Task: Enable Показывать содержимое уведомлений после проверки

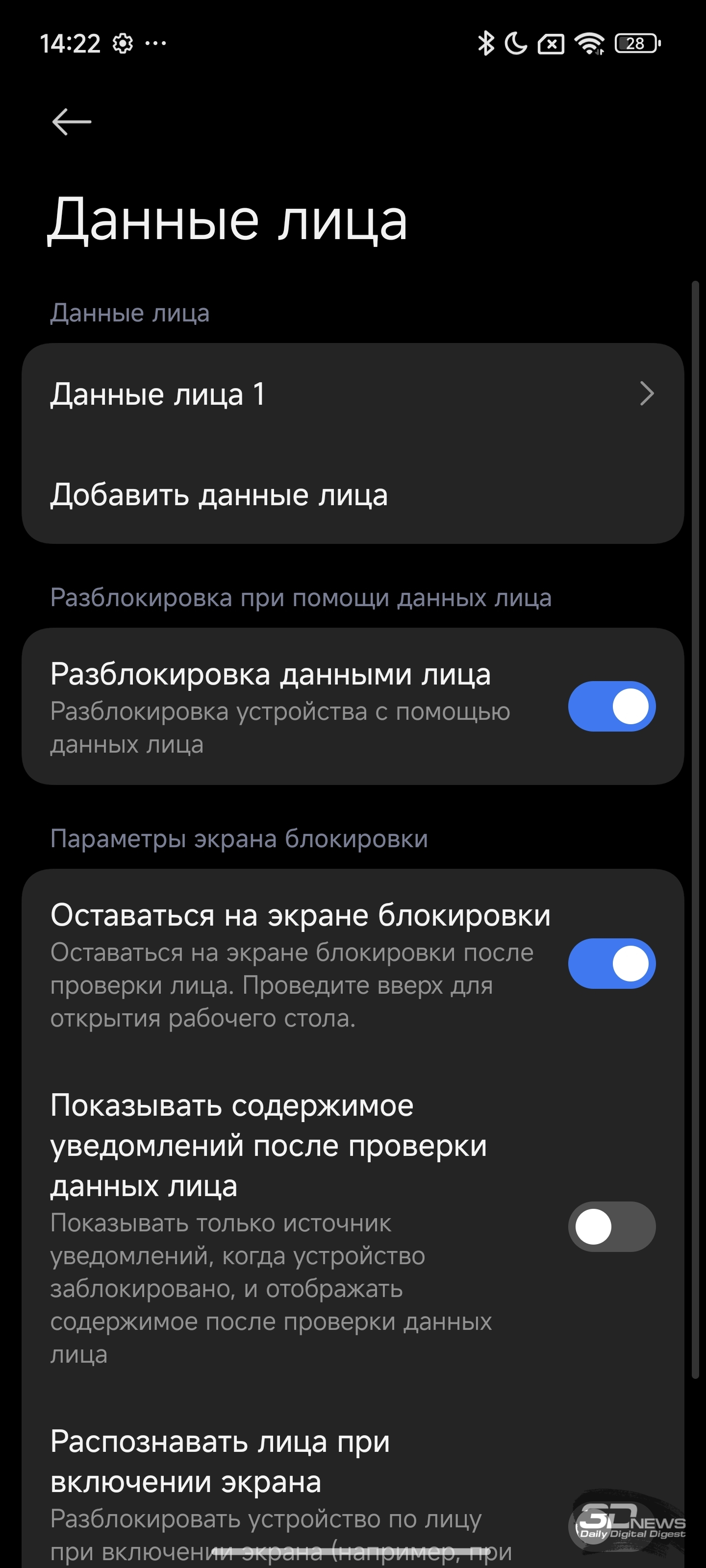Action: (x=611, y=1226)
